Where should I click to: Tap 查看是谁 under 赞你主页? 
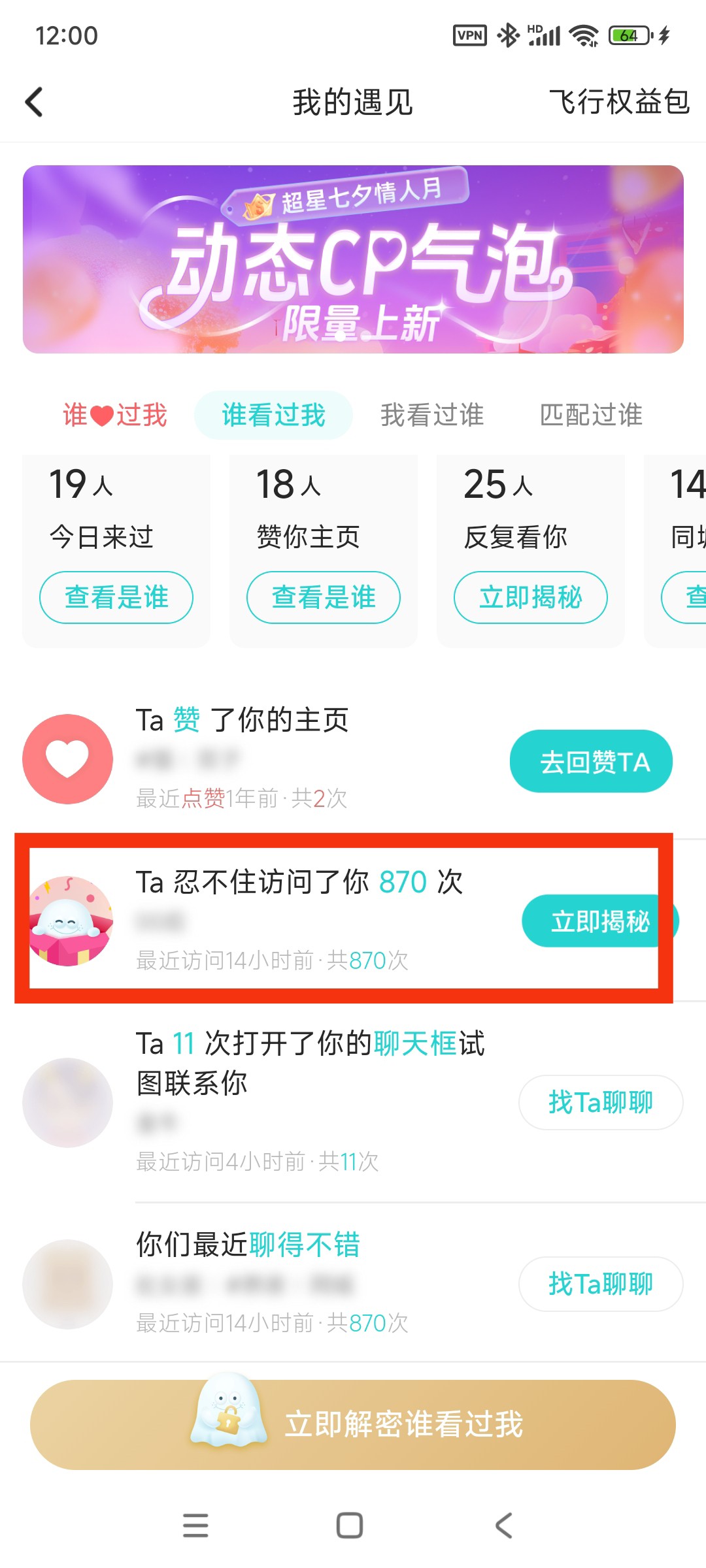click(x=324, y=597)
